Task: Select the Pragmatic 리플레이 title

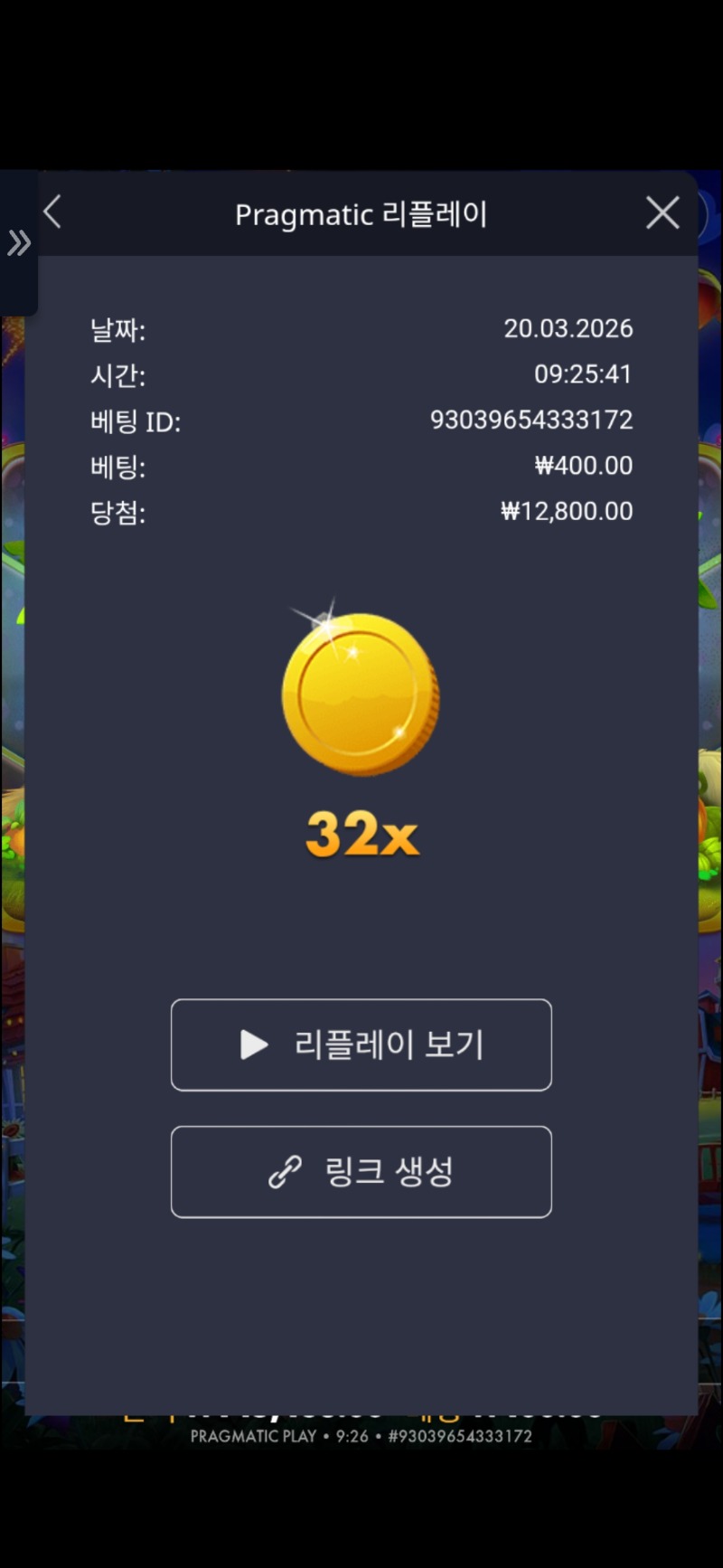Action: point(361,213)
